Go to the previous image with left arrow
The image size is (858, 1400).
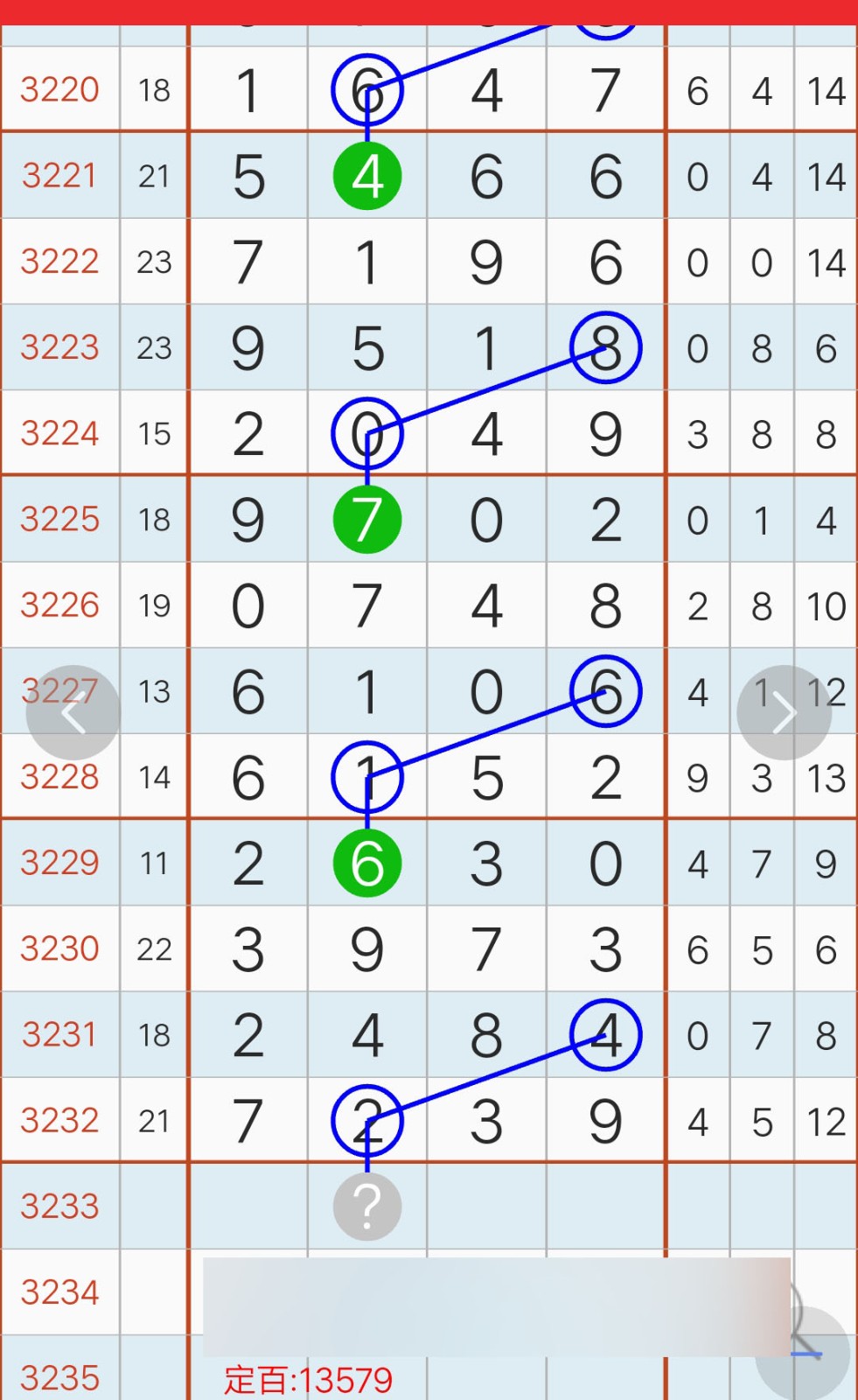[73, 712]
